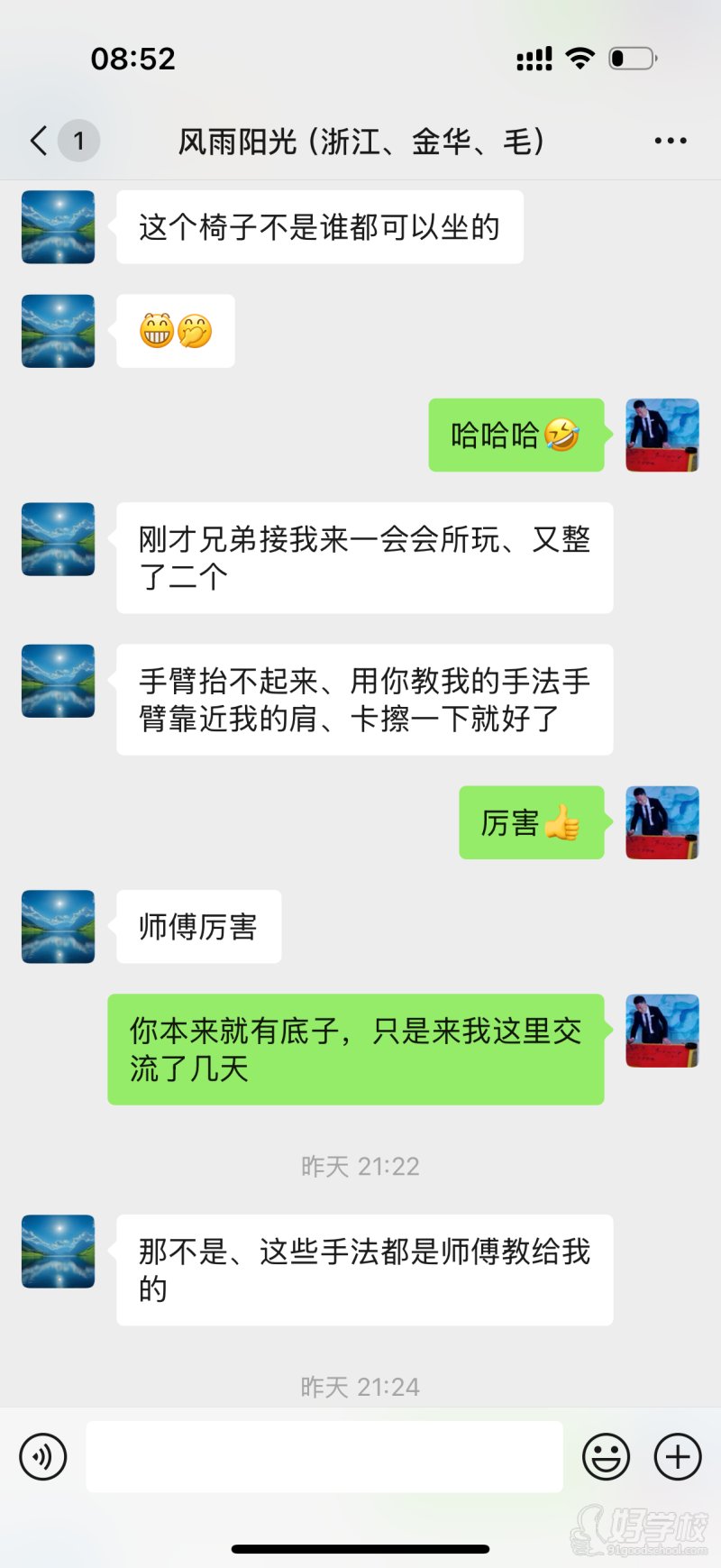
Task: Tap your own avatar beside the 哈哈哈 message
Action: tap(662, 436)
